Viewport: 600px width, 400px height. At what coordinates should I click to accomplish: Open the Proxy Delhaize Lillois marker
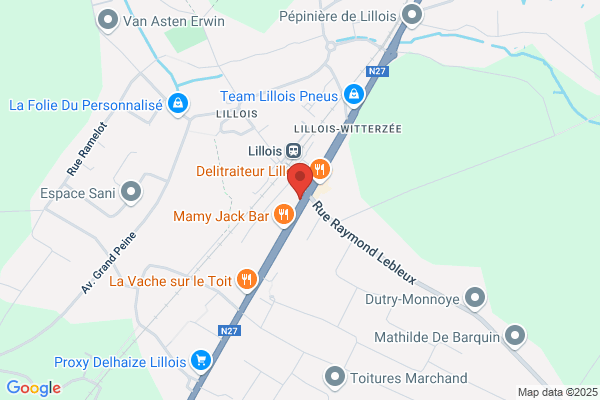pos(201,361)
